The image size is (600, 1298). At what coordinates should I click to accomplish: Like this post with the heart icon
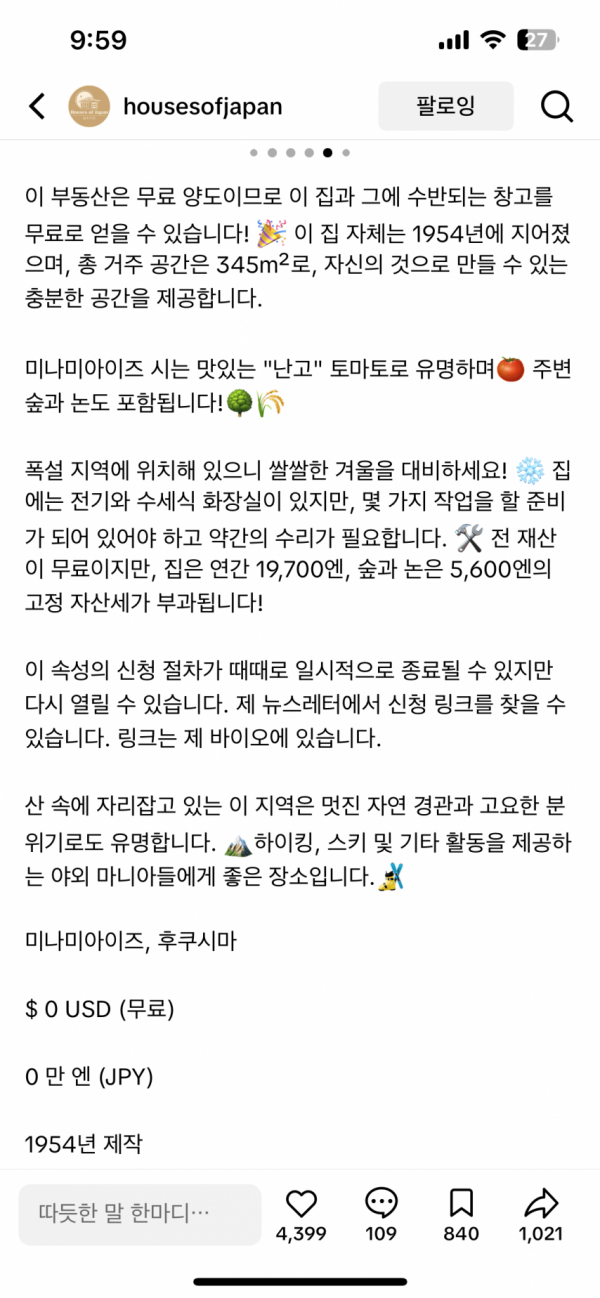[x=301, y=1203]
